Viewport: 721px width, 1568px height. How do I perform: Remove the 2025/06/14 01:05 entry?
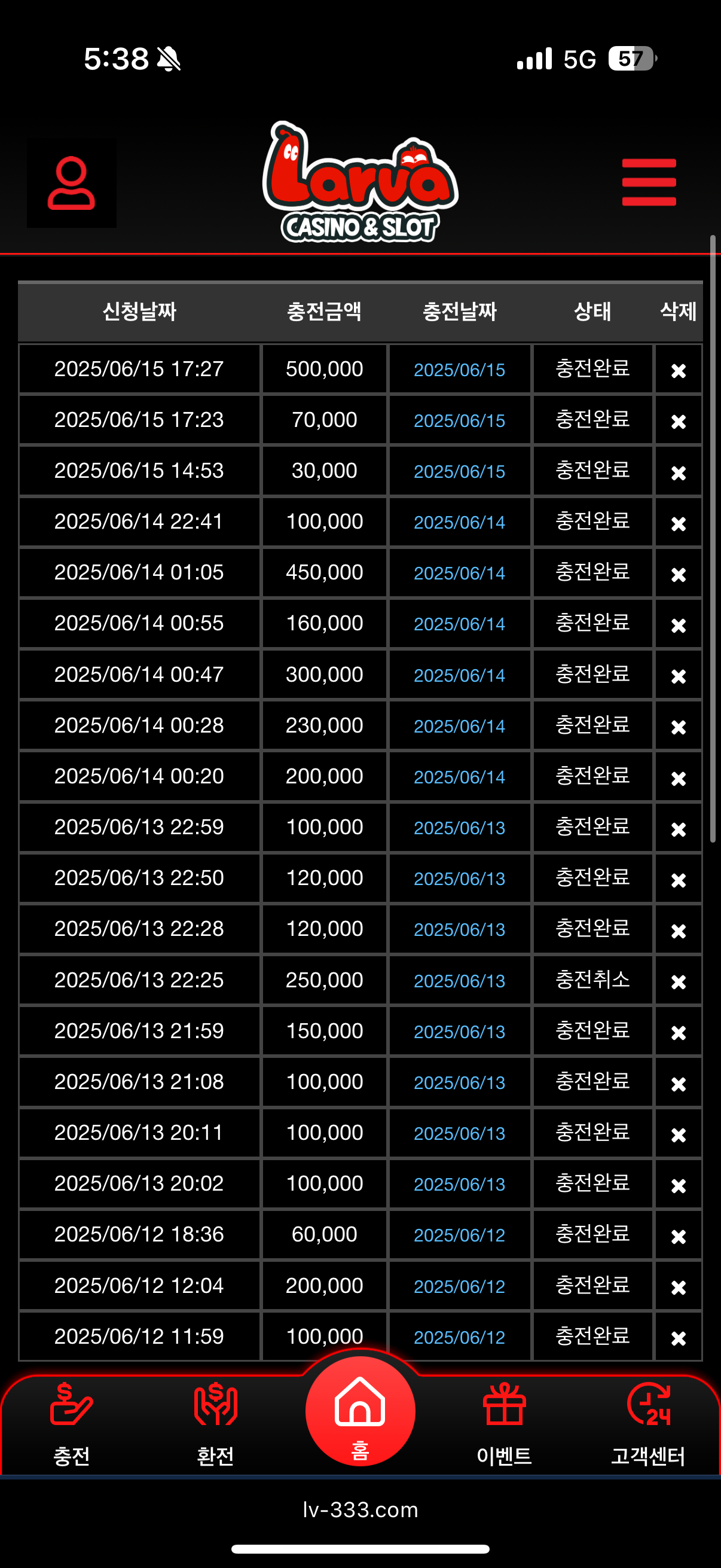click(679, 574)
